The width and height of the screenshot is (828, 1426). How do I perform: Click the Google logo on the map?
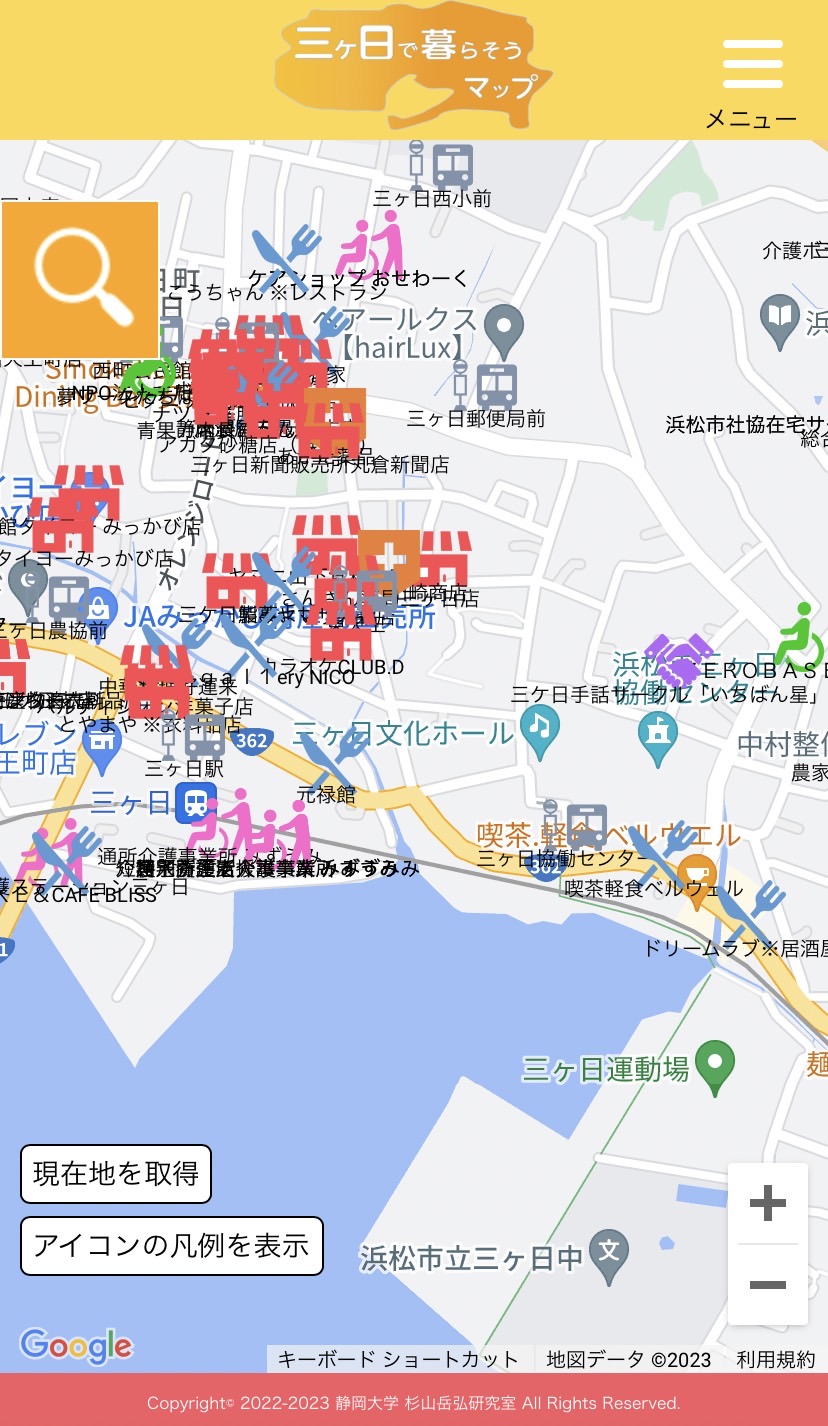pos(74,1346)
